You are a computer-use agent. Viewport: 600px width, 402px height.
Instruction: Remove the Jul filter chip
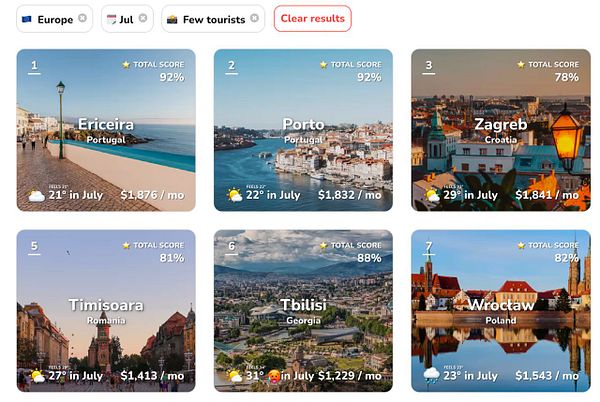click(143, 18)
